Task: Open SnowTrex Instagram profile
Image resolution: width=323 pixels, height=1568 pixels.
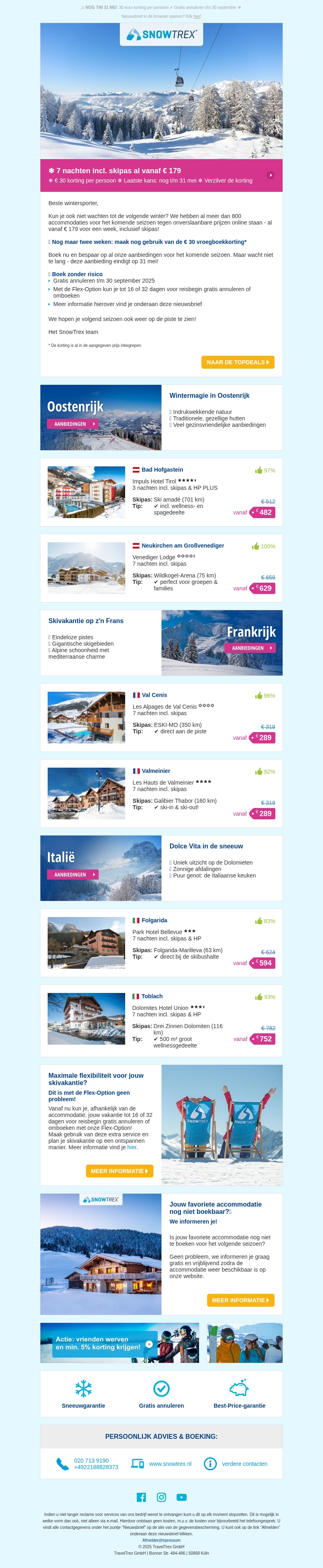Action: [161, 1497]
